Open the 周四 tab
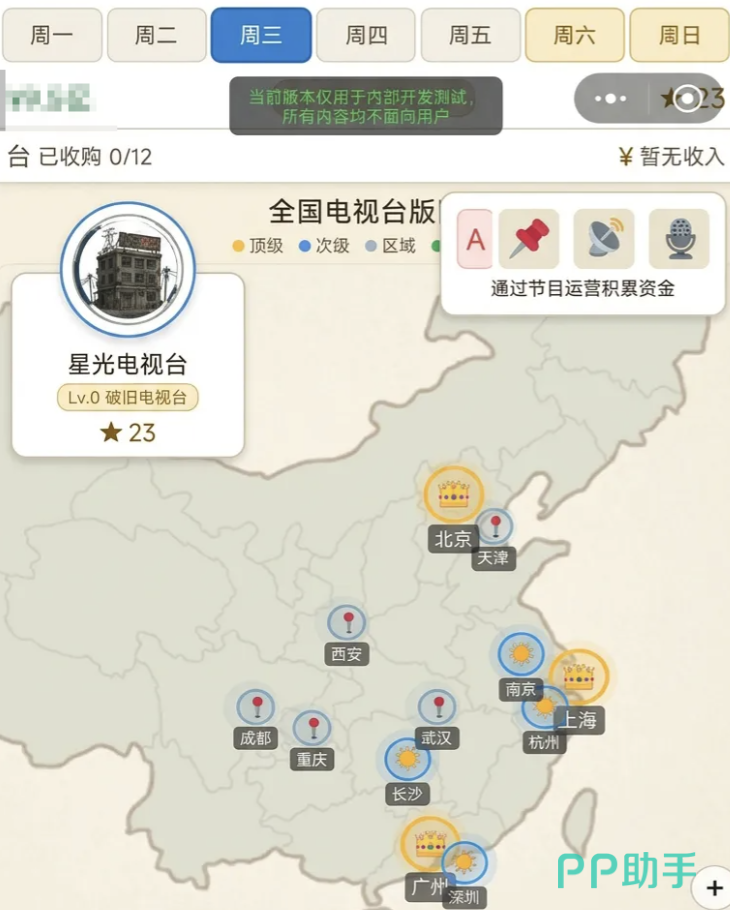The height and width of the screenshot is (910, 730). [x=366, y=36]
